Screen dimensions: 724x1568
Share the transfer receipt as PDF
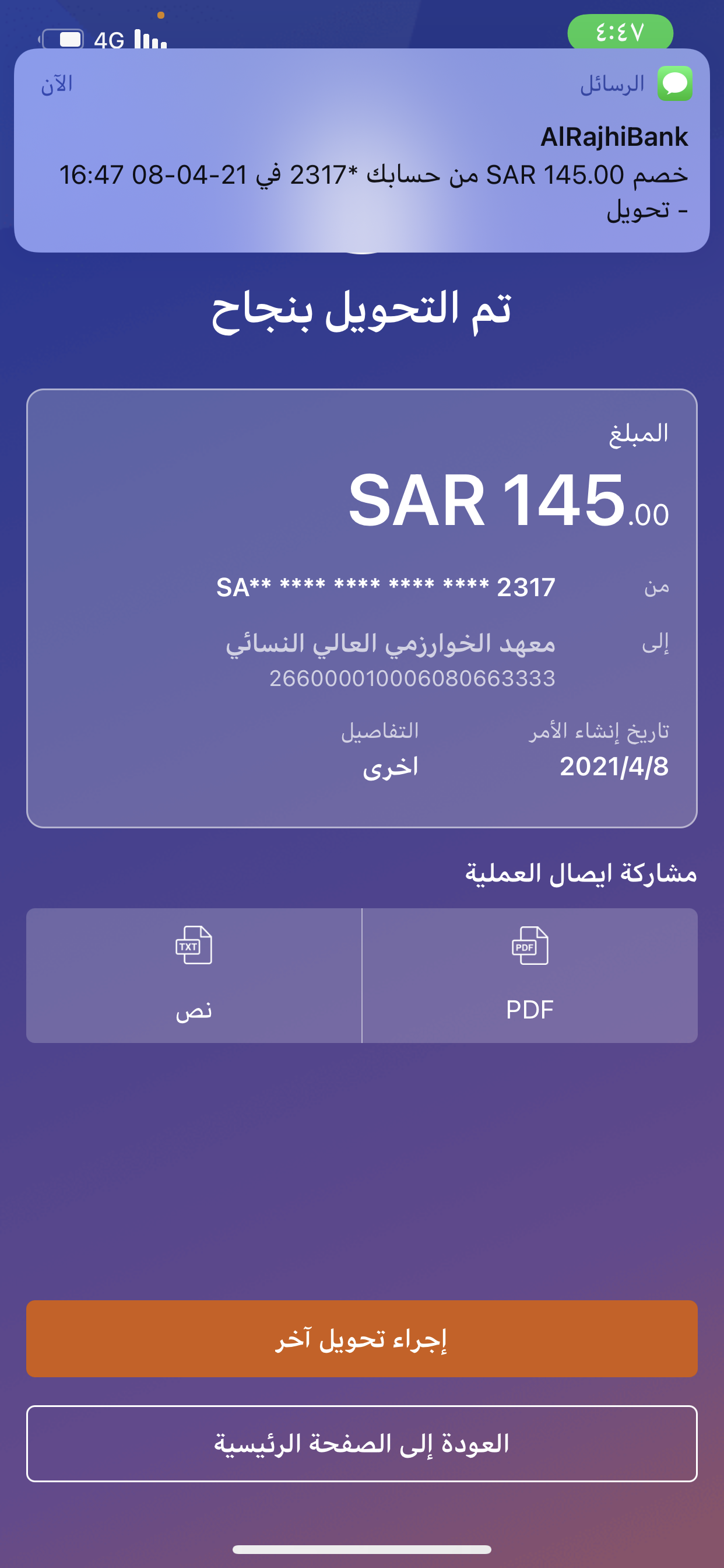coord(529,975)
